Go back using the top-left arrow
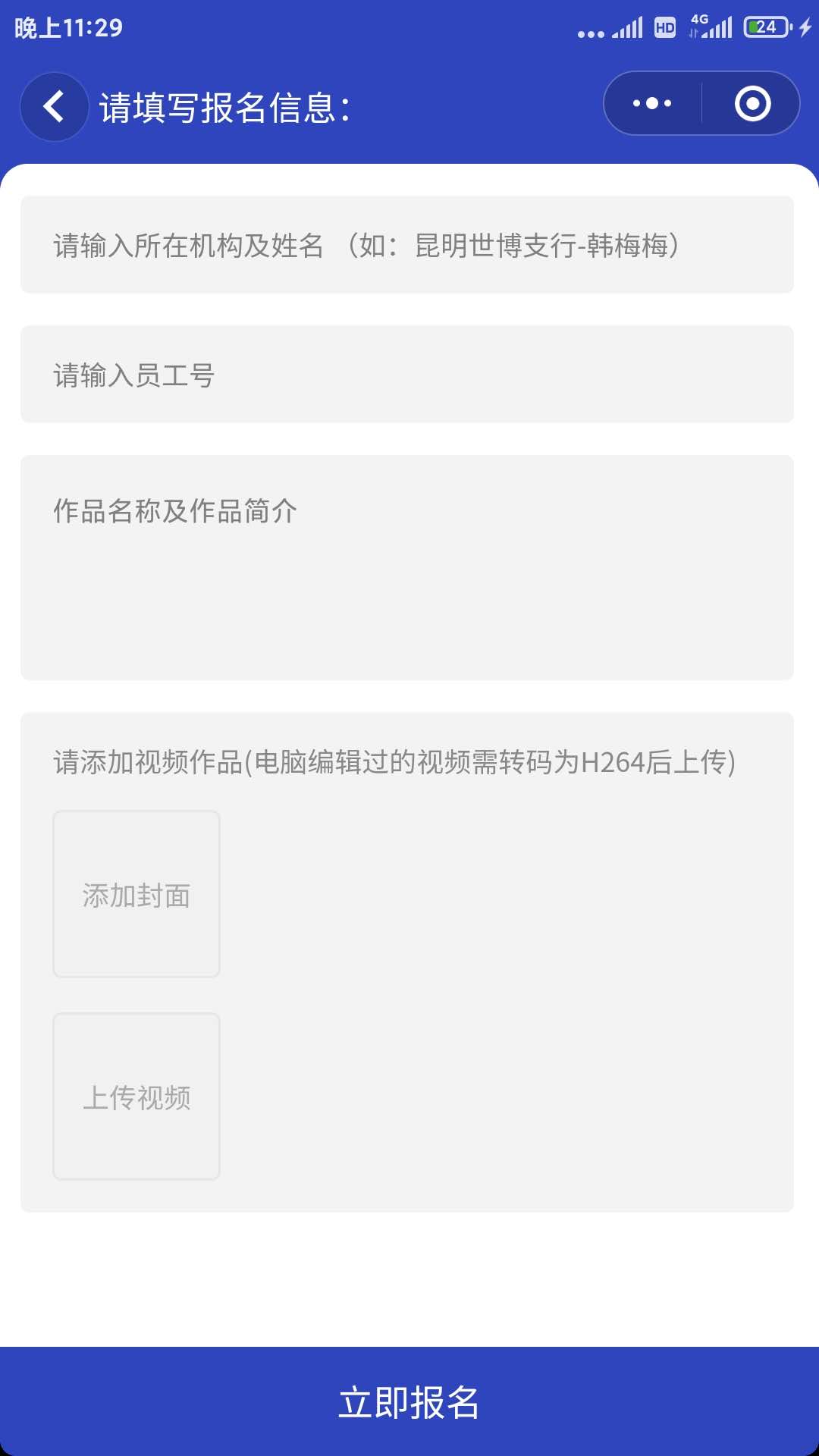This screenshot has height=1456, width=819. coord(54,106)
